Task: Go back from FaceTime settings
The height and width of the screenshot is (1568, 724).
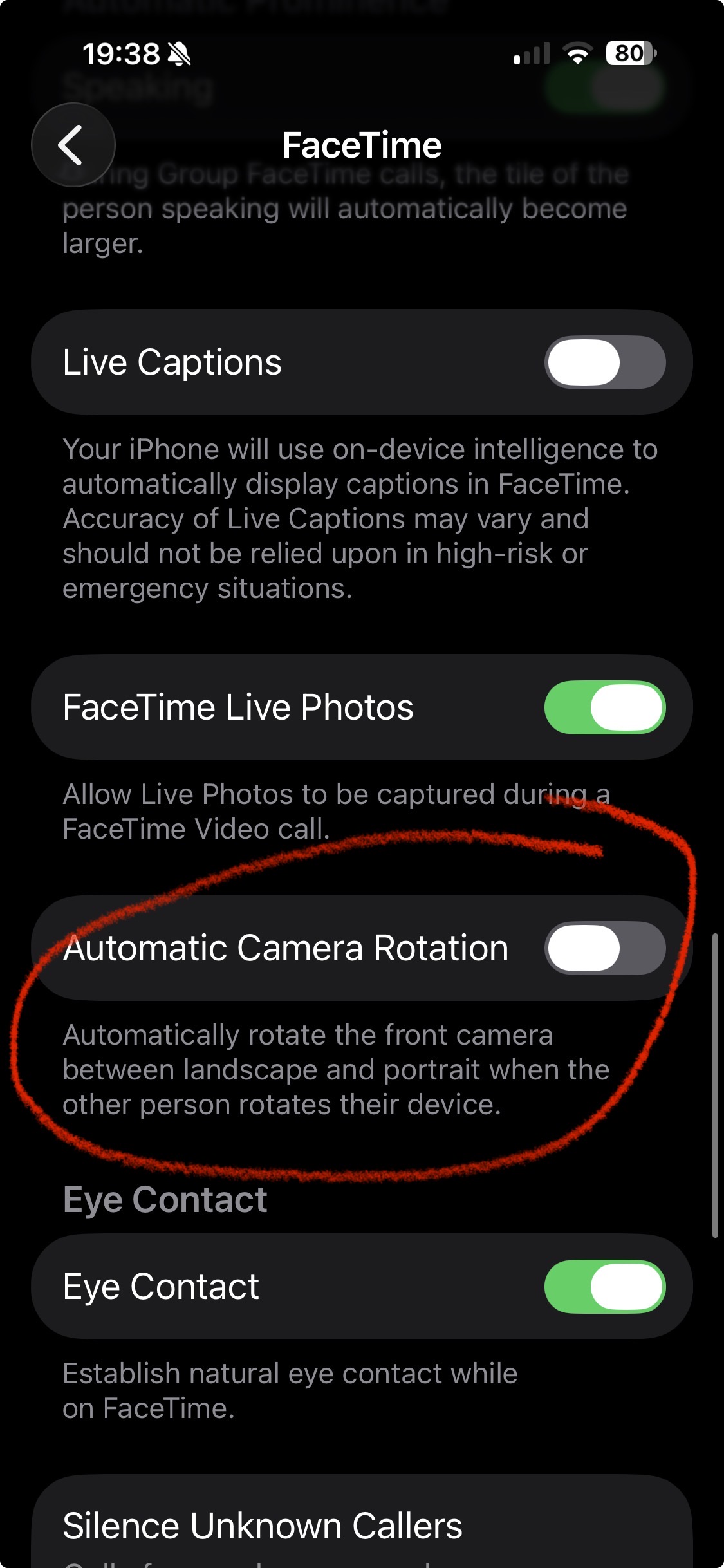Action: point(73,145)
